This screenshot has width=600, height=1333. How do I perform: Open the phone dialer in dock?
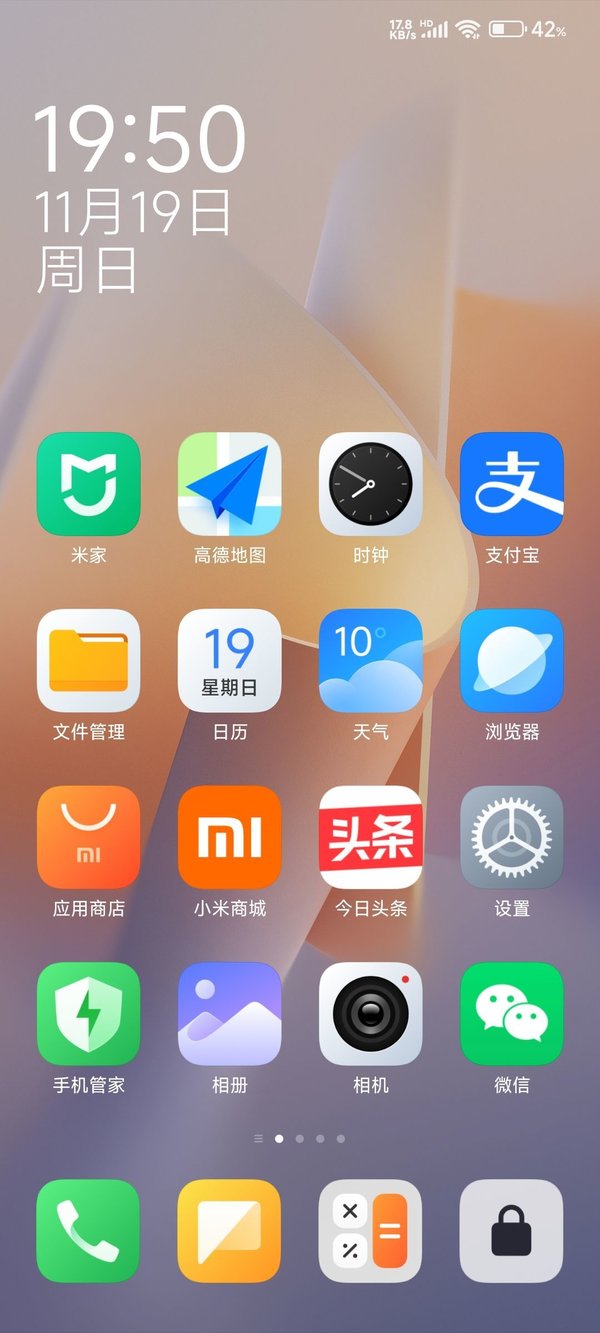88,1231
